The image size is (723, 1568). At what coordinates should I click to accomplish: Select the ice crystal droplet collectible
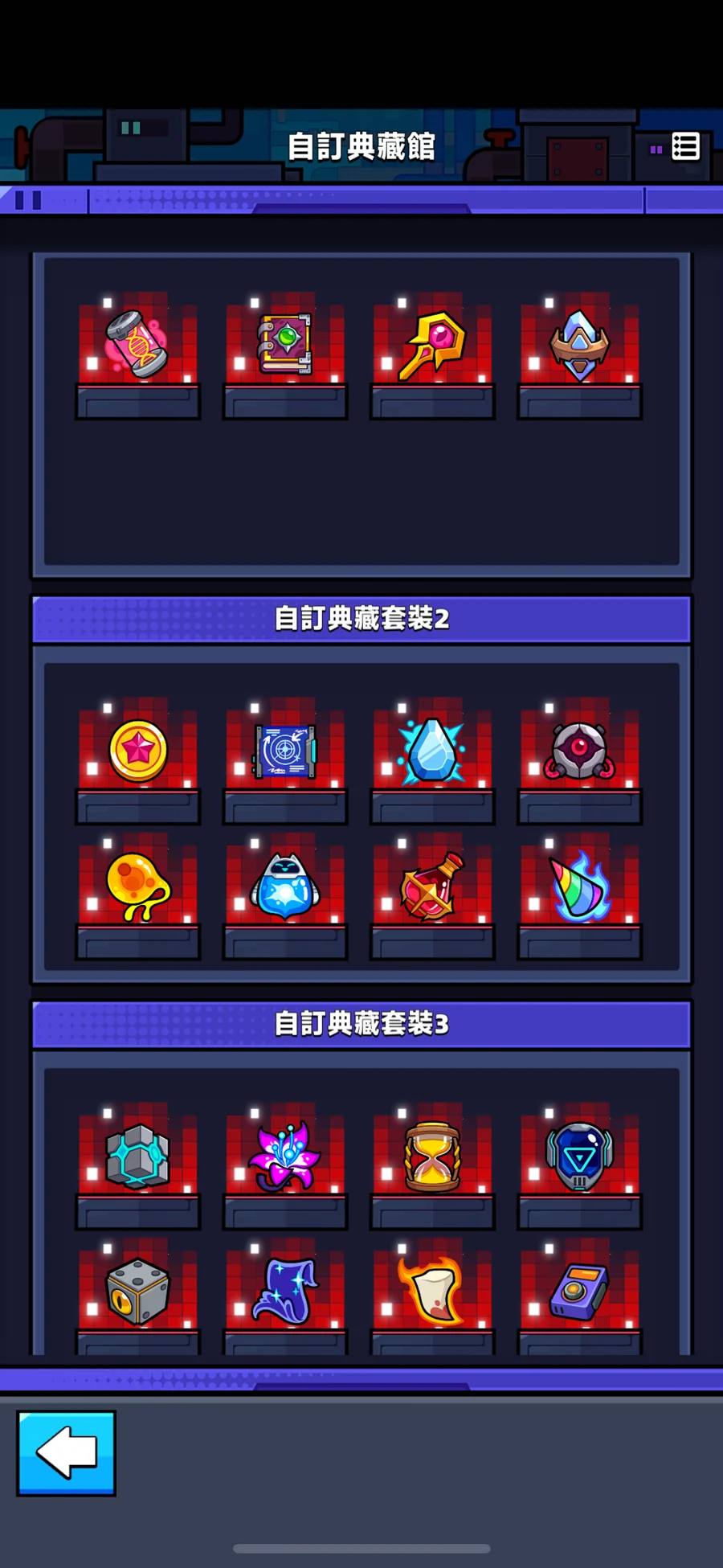coord(431,751)
